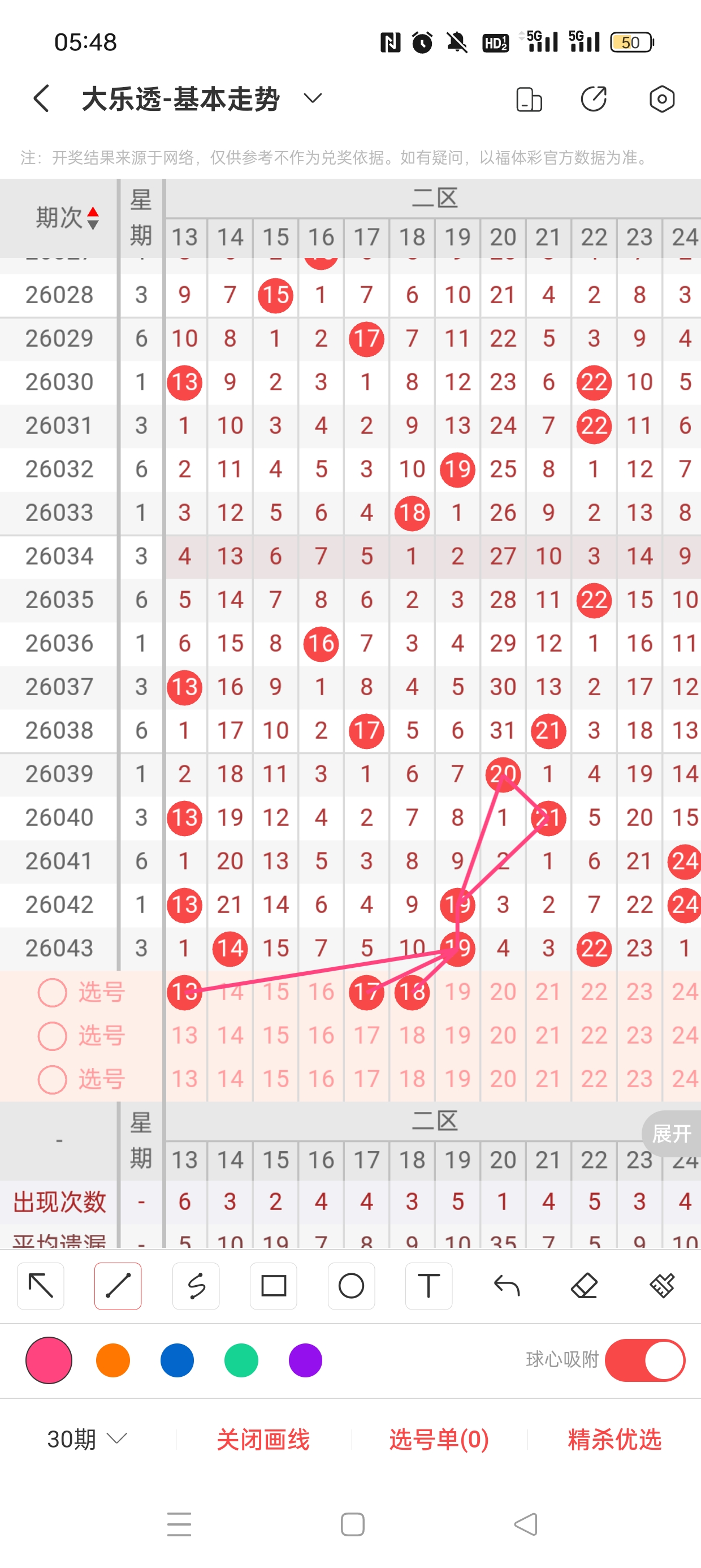Pick the circle shape tool
Viewport: 701px width, 1568px height.
click(x=351, y=1286)
